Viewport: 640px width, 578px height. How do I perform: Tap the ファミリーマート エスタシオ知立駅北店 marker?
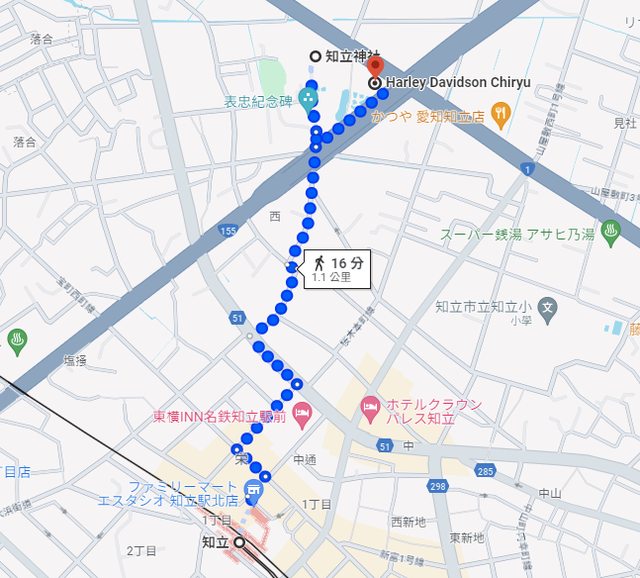253,491
